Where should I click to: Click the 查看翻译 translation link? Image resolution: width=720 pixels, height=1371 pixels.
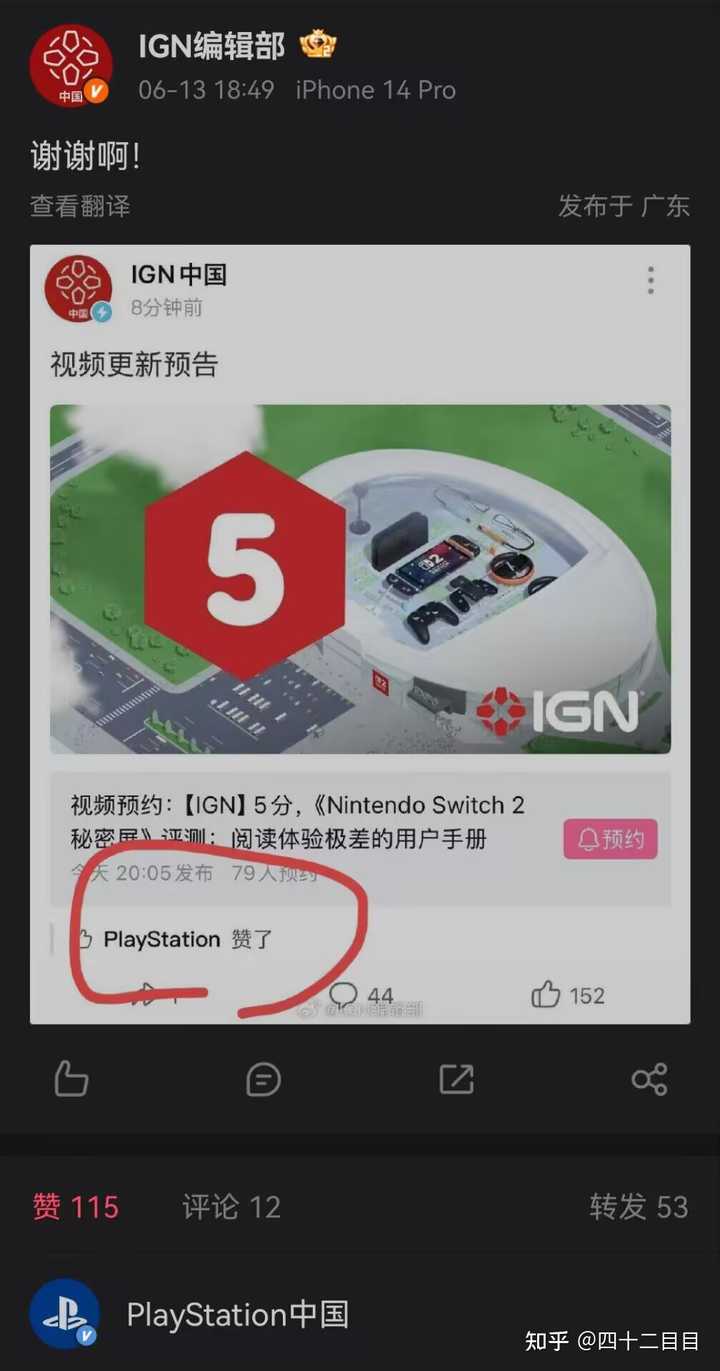pos(78,207)
